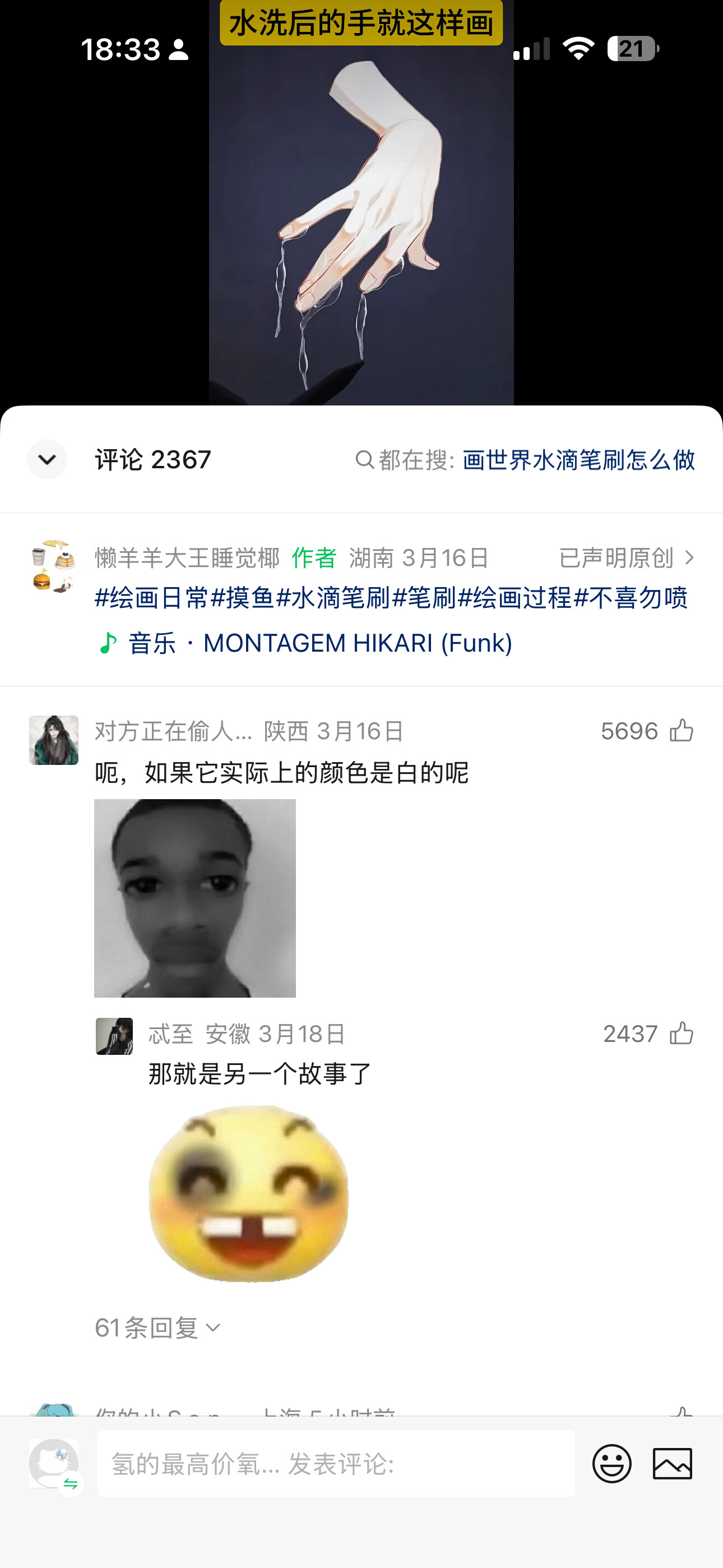Tap the 发表评论 comment input field
Viewport: 723px width, 1568px height.
[x=336, y=1463]
